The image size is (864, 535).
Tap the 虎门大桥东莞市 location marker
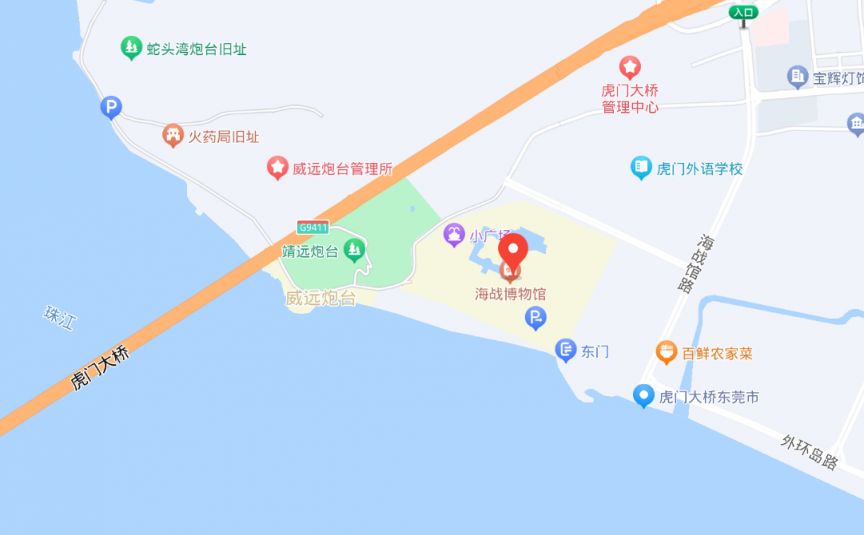(645, 396)
